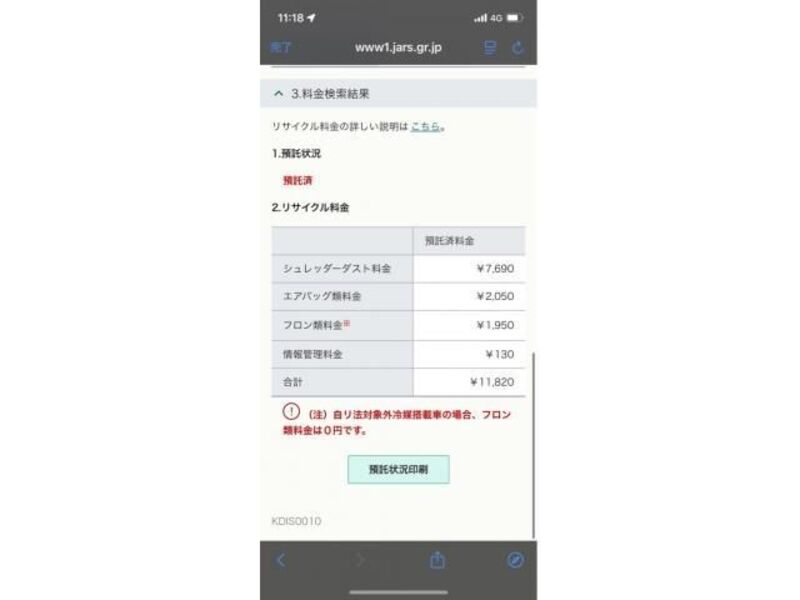Go back to the previous page
The image size is (800, 600).
pyautogui.click(x=280, y=560)
